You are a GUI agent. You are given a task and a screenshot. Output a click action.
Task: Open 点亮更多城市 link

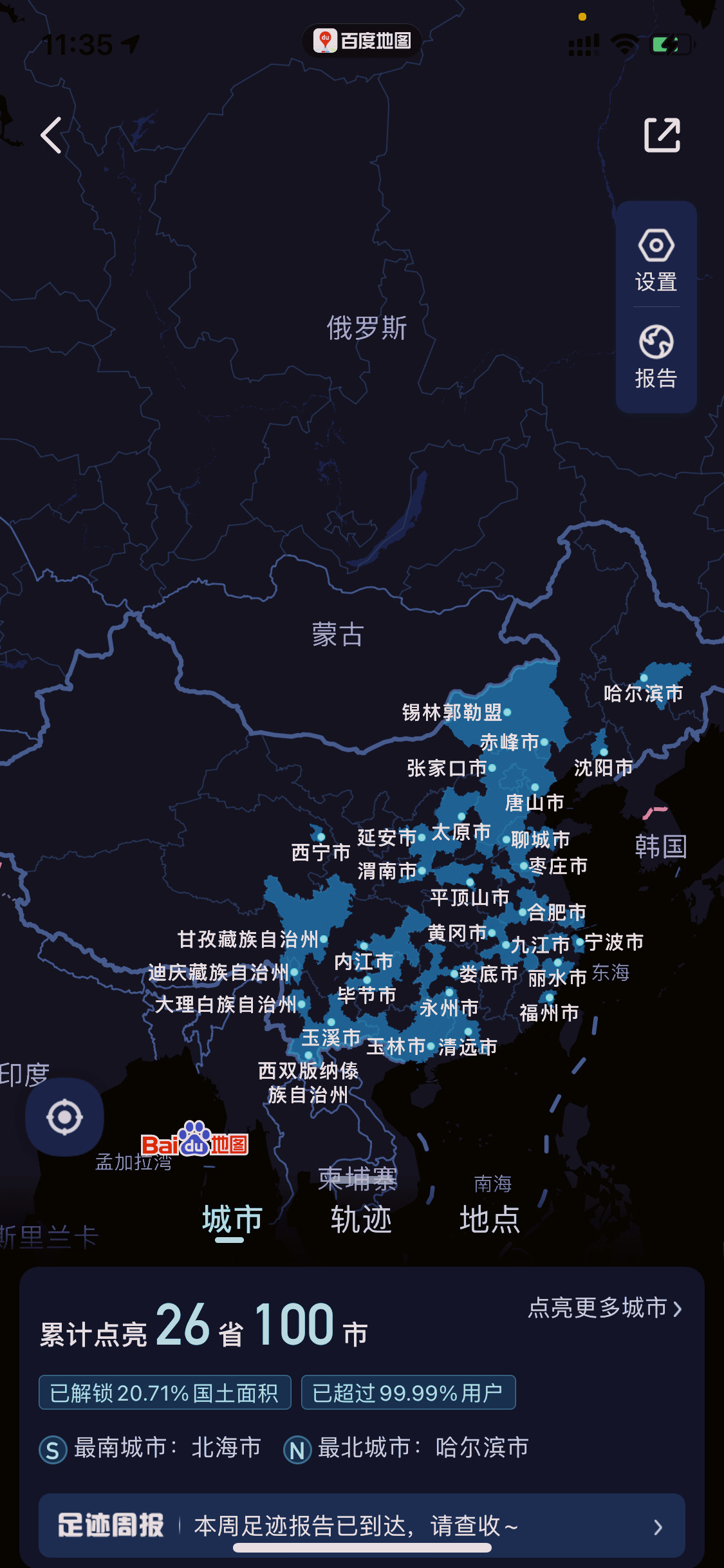[x=605, y=1308]
